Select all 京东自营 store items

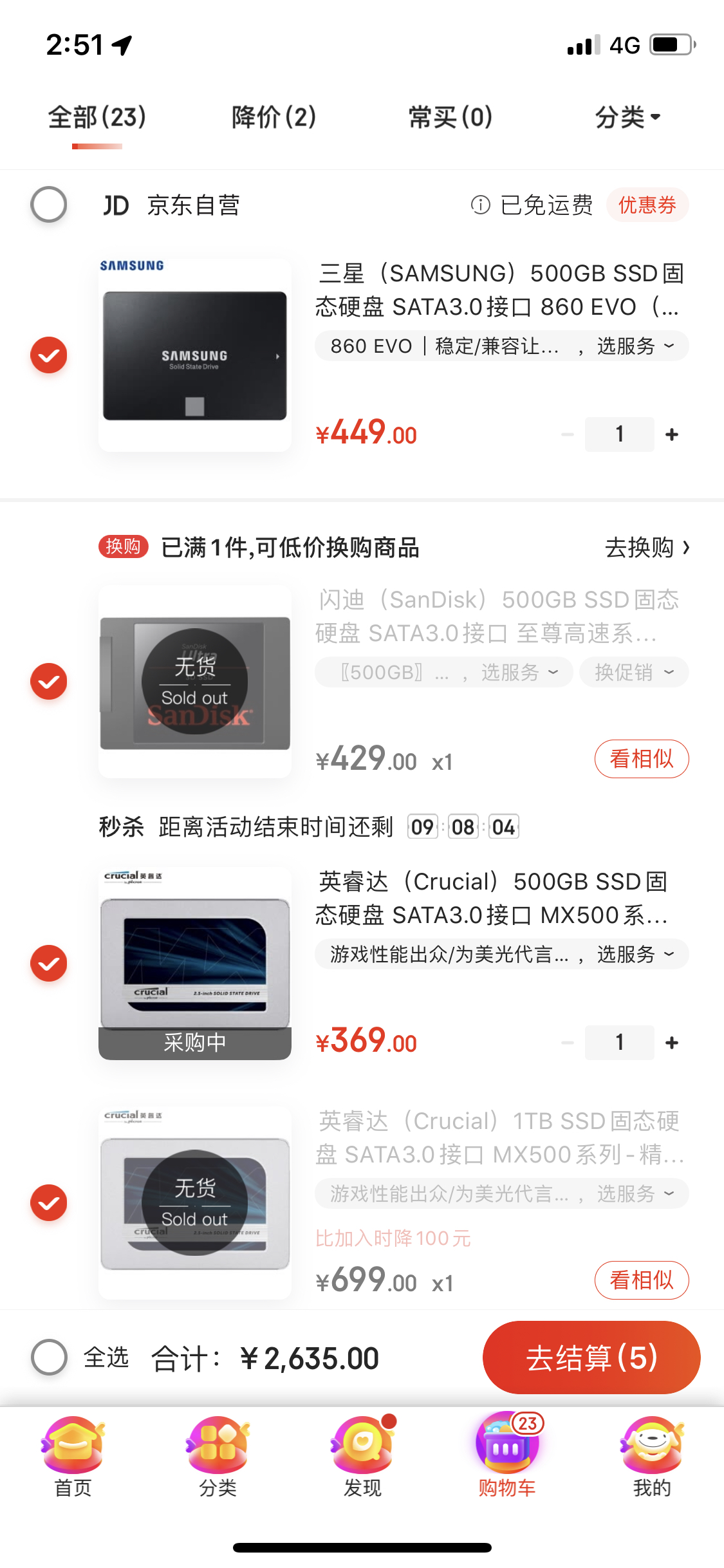tap(49, 205)
